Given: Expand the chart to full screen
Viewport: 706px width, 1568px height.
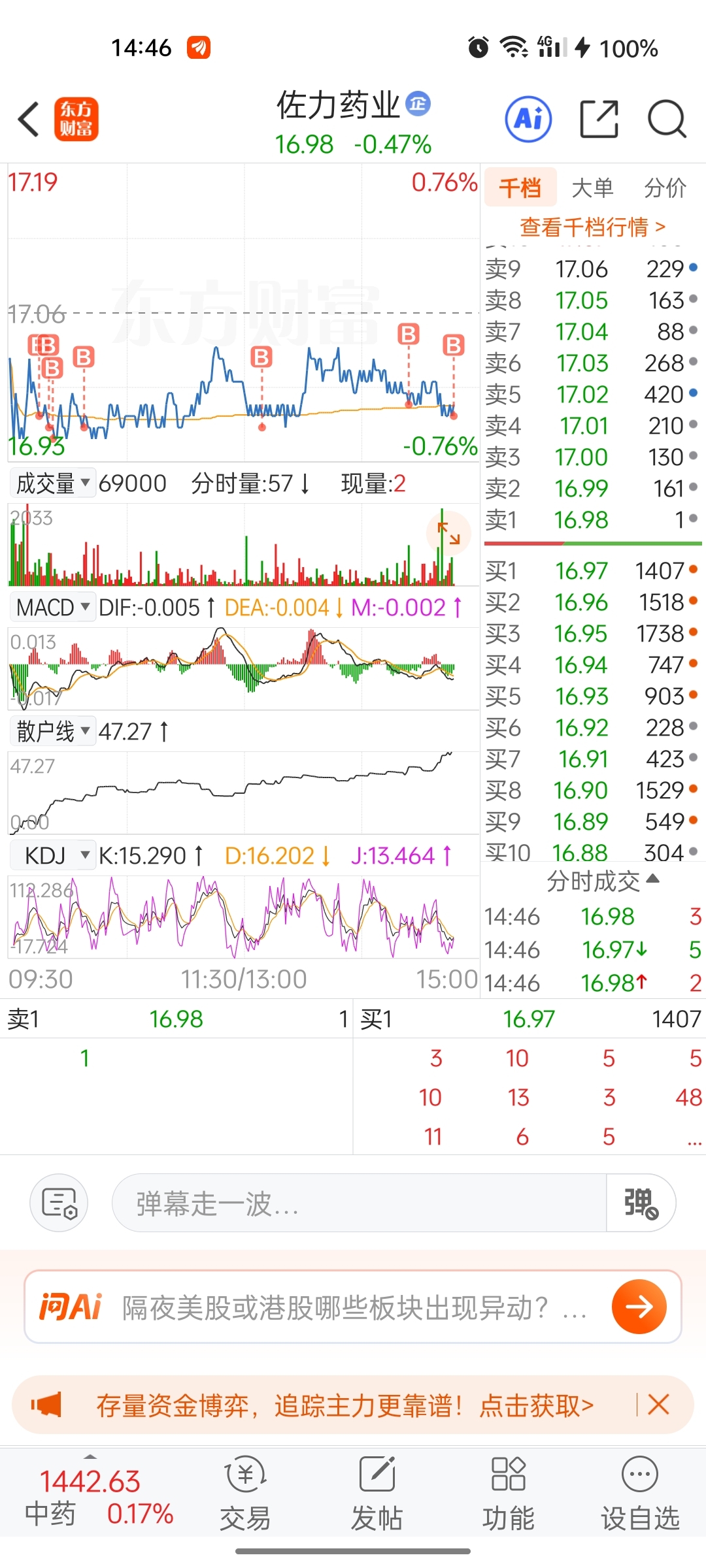Looking at the screenshot, I should 448,533.
